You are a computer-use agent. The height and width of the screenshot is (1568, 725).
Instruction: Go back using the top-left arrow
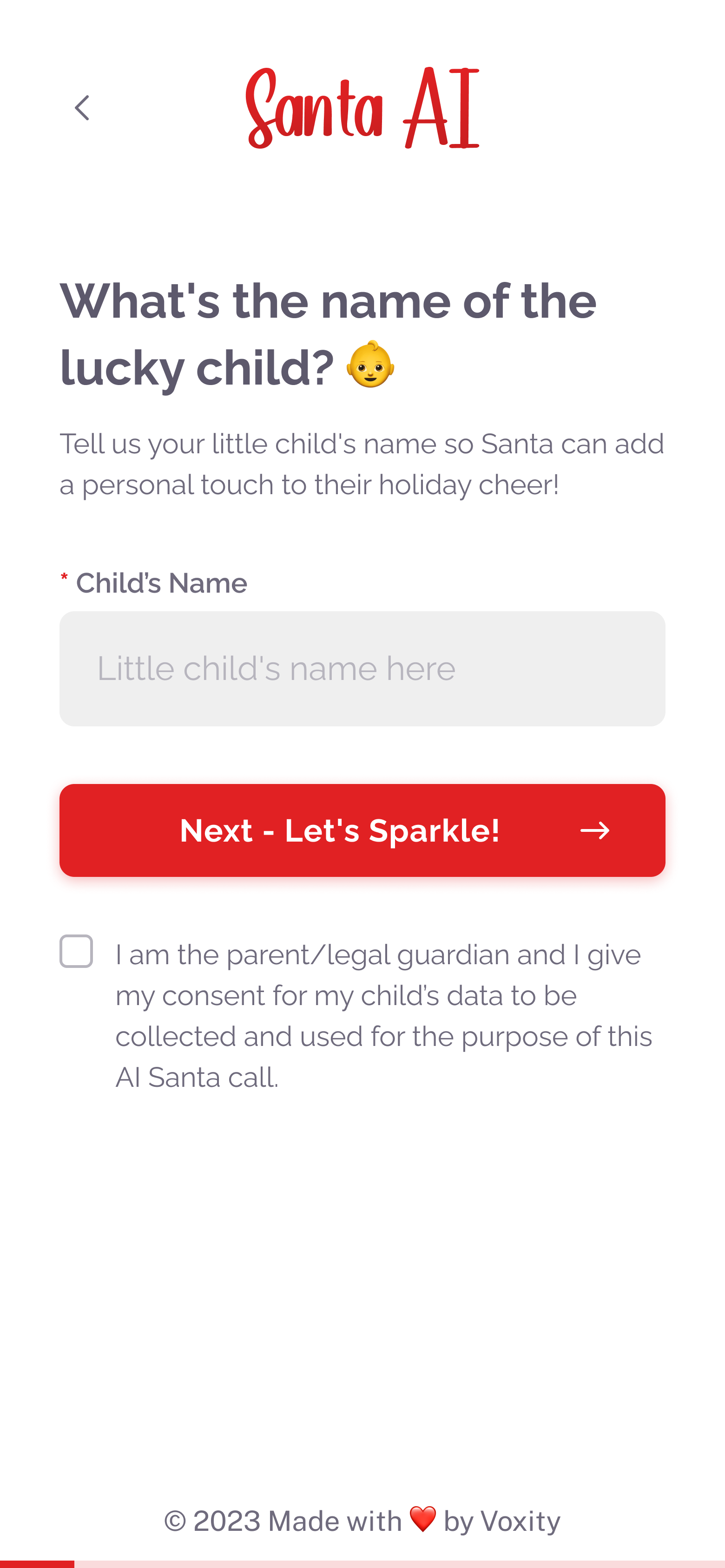(x=82, y=108)
